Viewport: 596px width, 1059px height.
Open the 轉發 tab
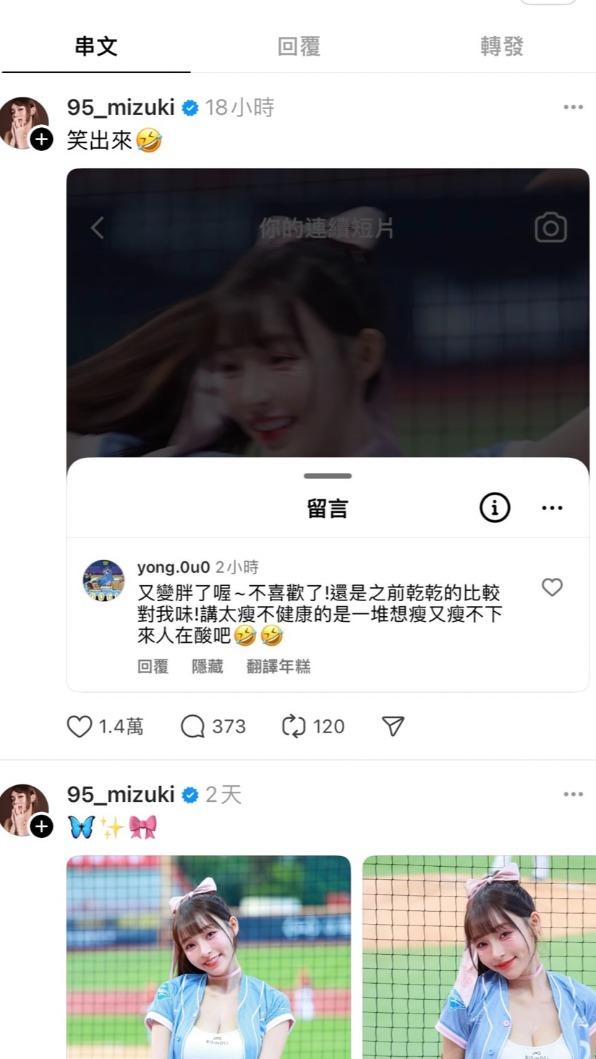pos(501,47)
